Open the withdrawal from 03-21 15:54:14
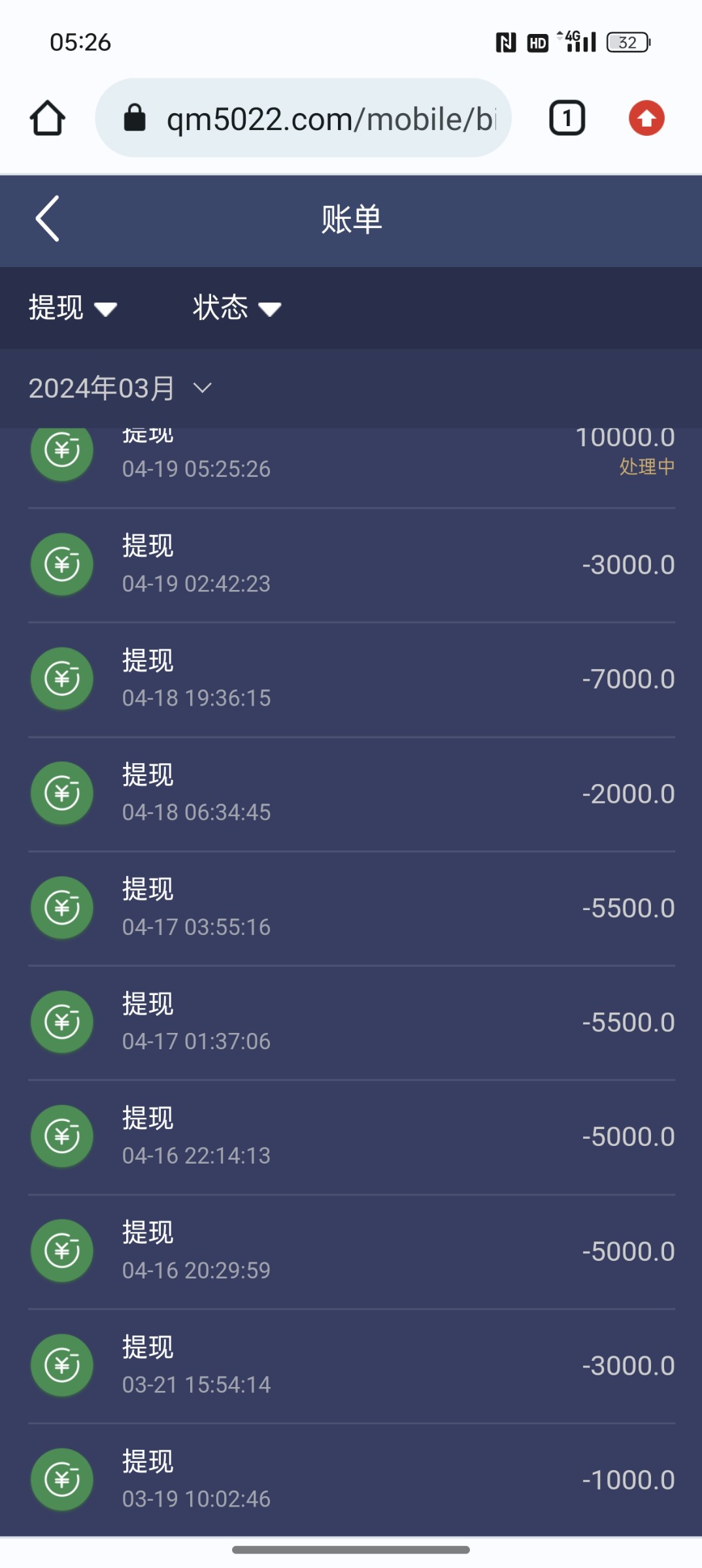The image size is (702, 1568). click(x=352, y=1365)
